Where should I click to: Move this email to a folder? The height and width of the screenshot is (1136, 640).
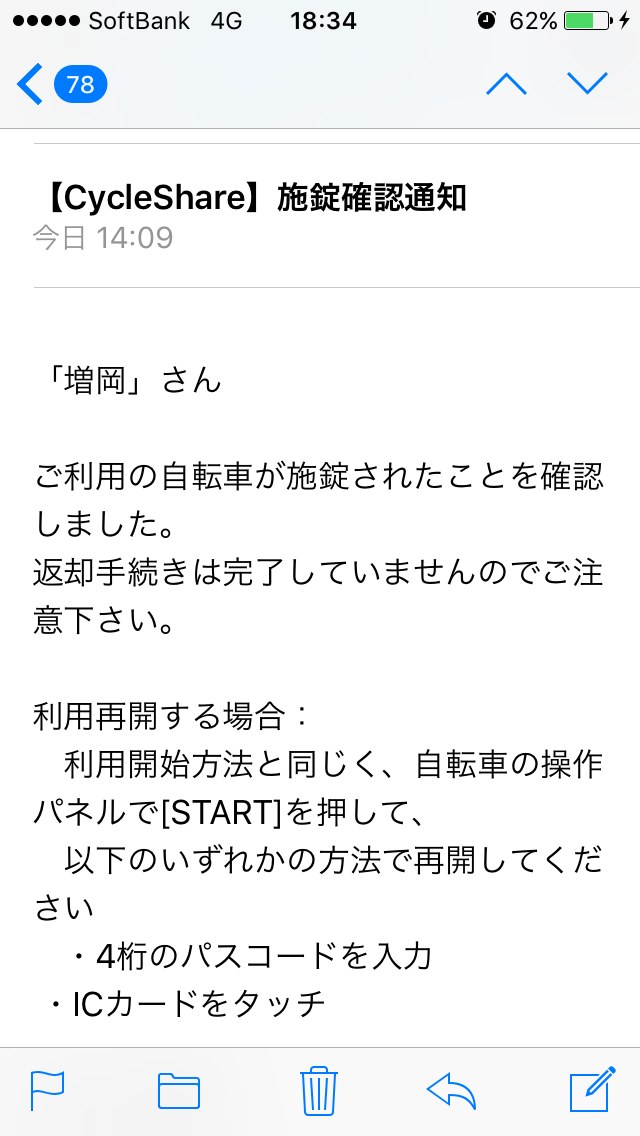click(x=179, y=1090)
